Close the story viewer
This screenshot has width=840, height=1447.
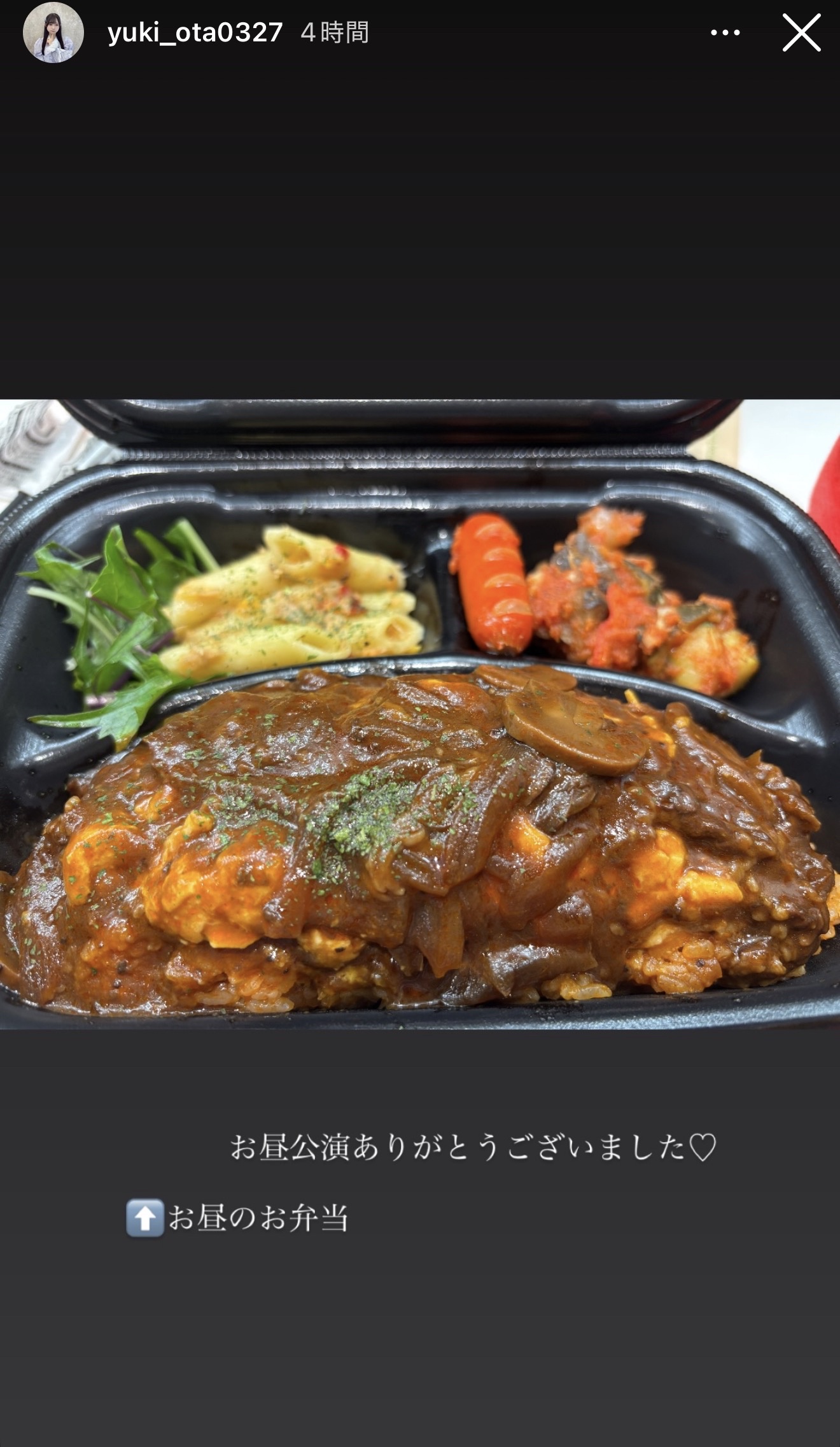click(801, 33)
